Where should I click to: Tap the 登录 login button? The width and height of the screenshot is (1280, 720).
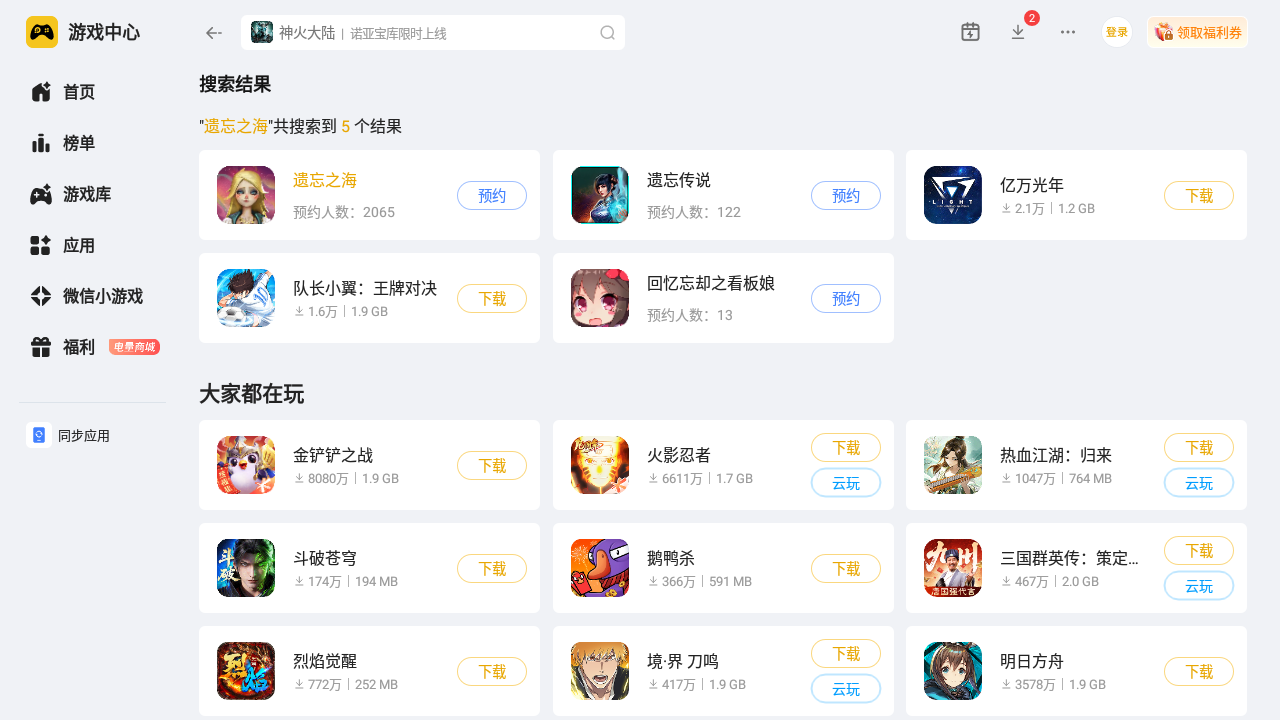point(1117,33)
